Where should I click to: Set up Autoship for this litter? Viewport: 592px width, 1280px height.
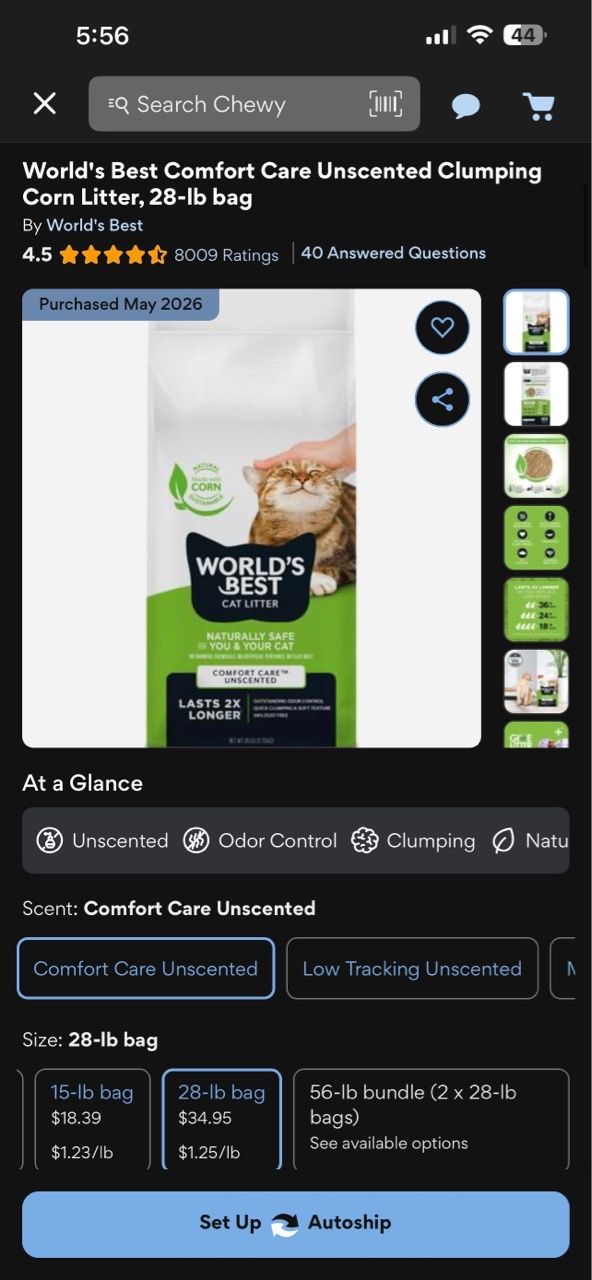(x=296, y=1223)
